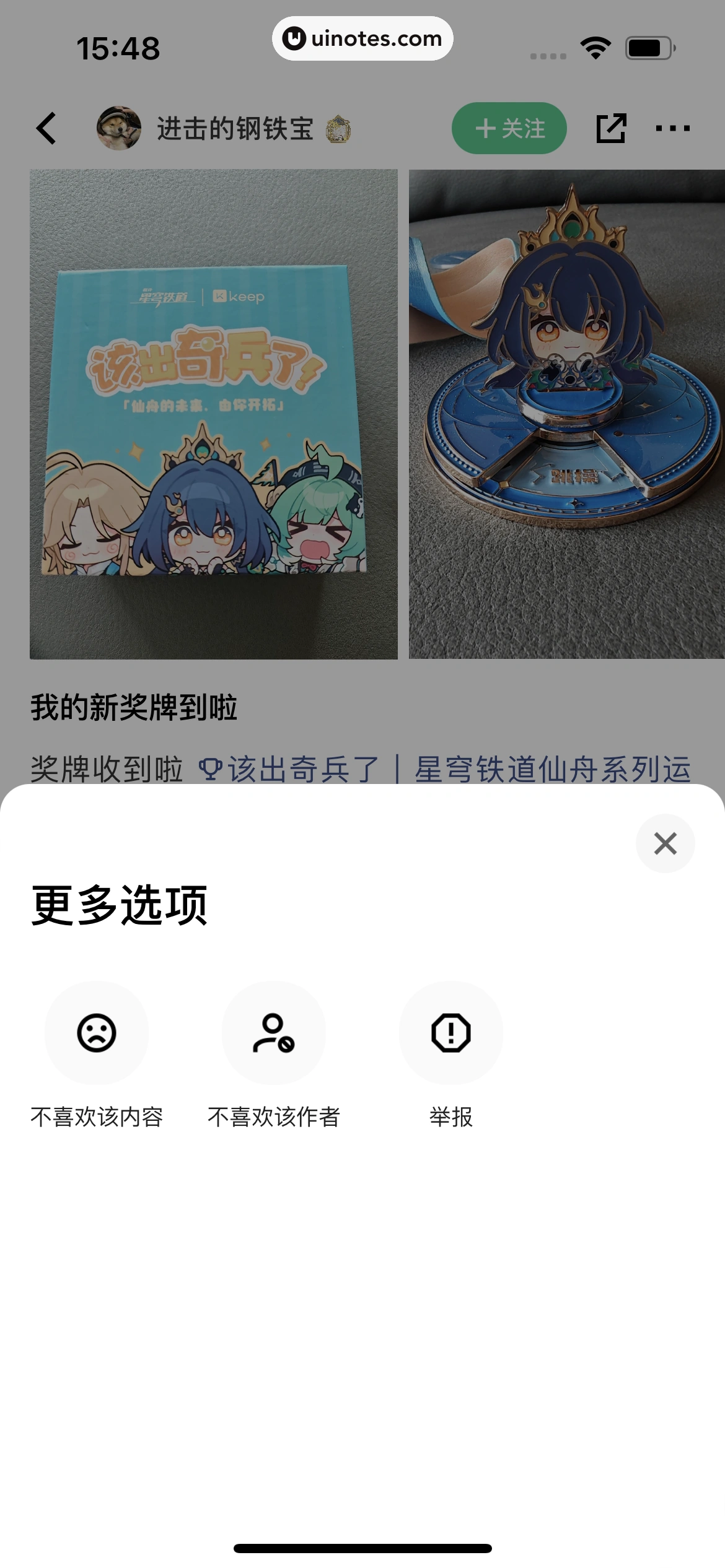Select the sad face dislike icon

(x=97, y=1032)
